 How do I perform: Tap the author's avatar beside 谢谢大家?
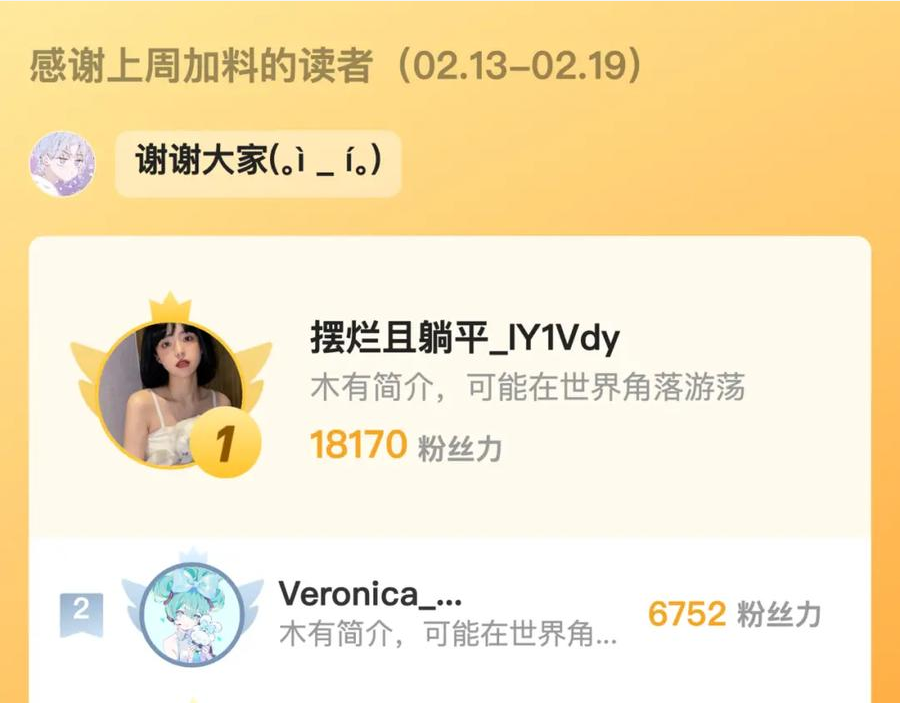pos(63,164)
